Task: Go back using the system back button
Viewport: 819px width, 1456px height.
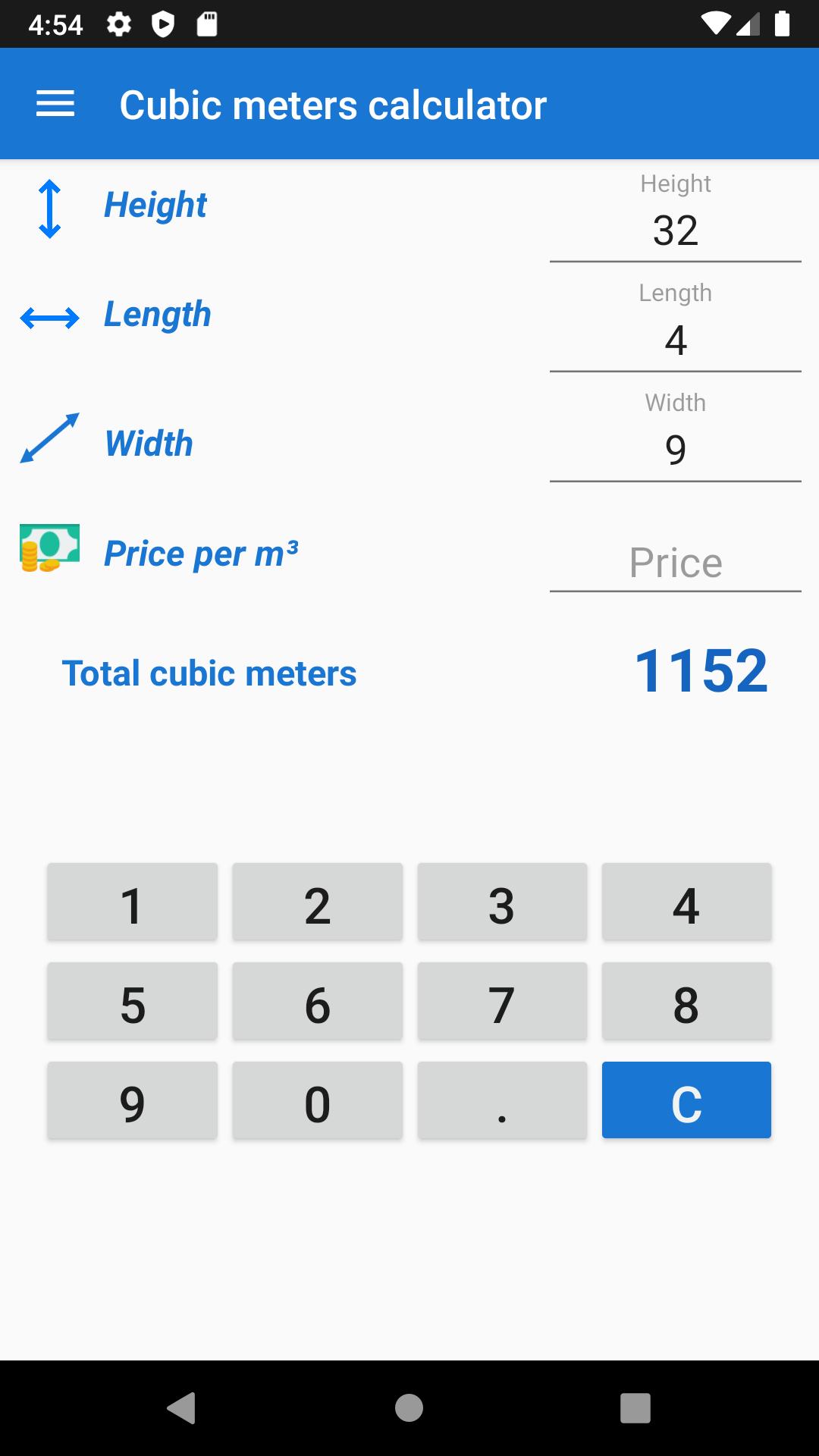Action: (x=181, y=1407)
